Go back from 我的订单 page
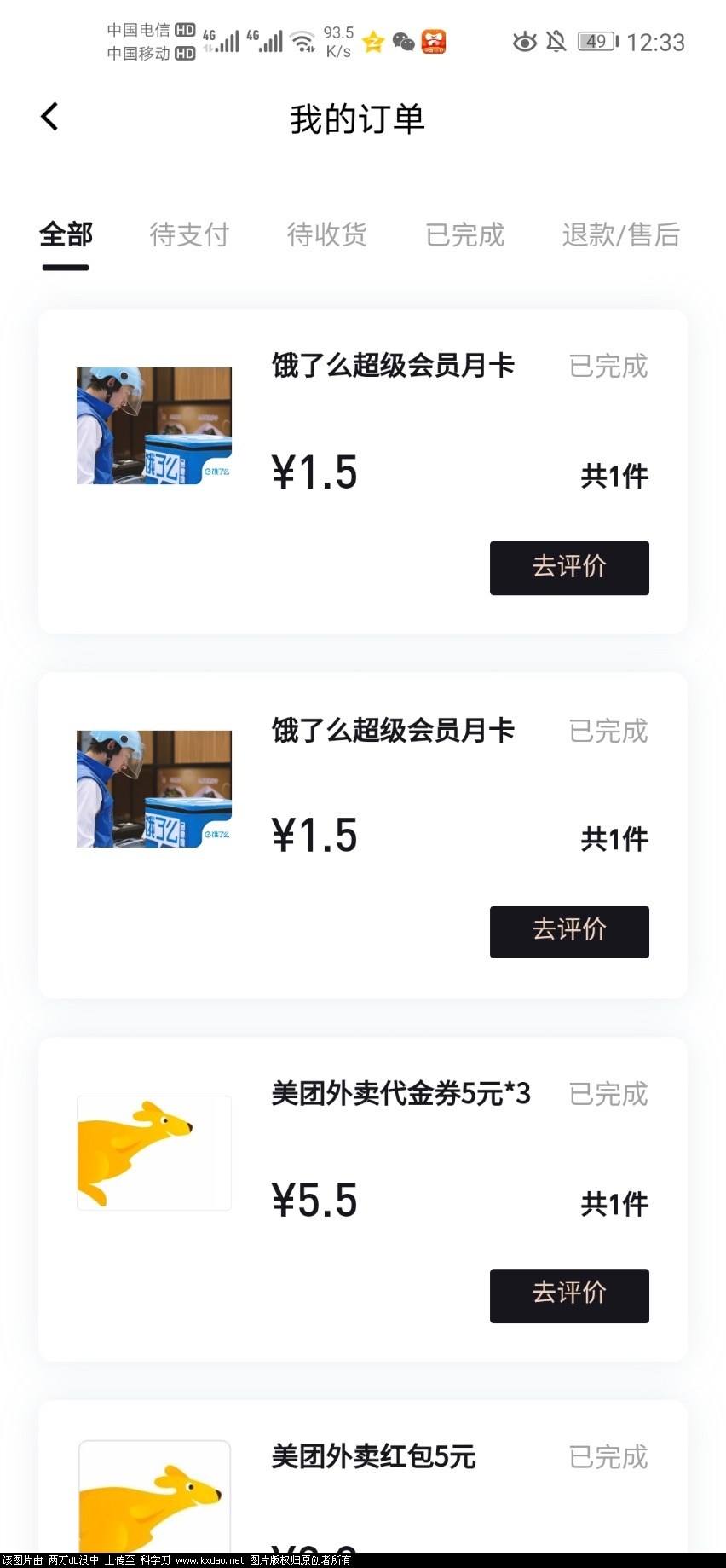This screenshot has height=1568, width=726. pyautogui.click(x=50, y=117)
